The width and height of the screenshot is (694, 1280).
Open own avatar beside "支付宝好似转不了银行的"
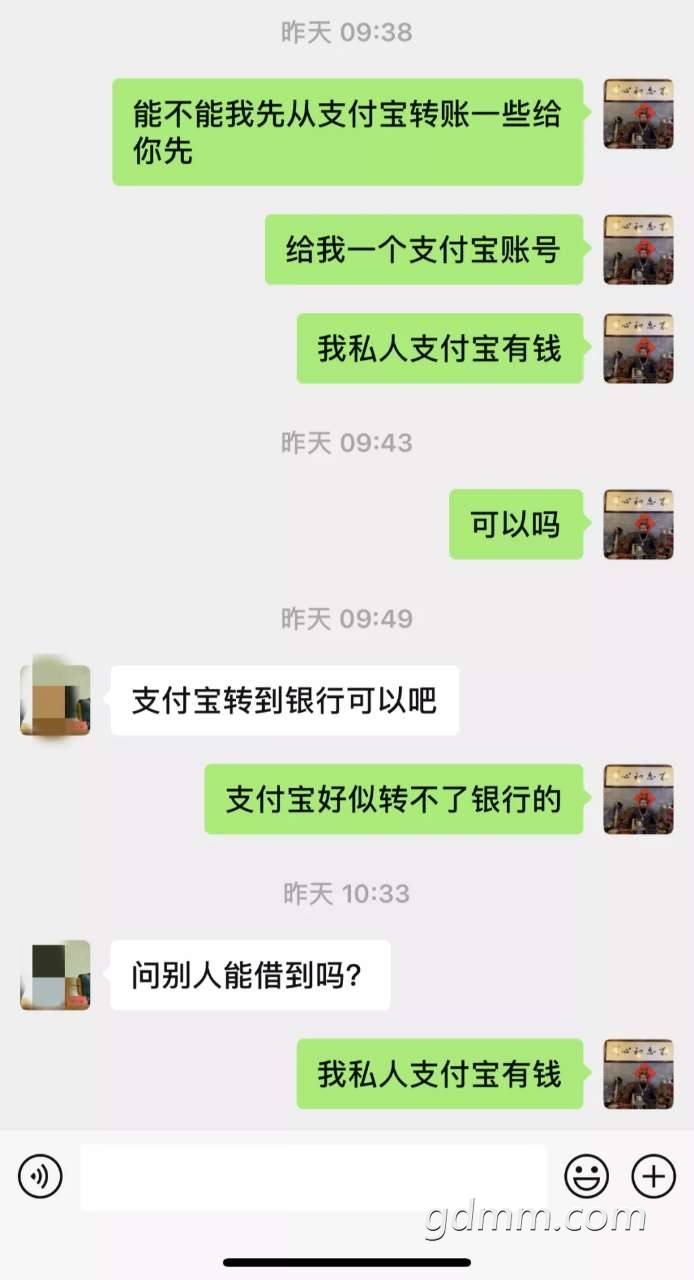638,799
